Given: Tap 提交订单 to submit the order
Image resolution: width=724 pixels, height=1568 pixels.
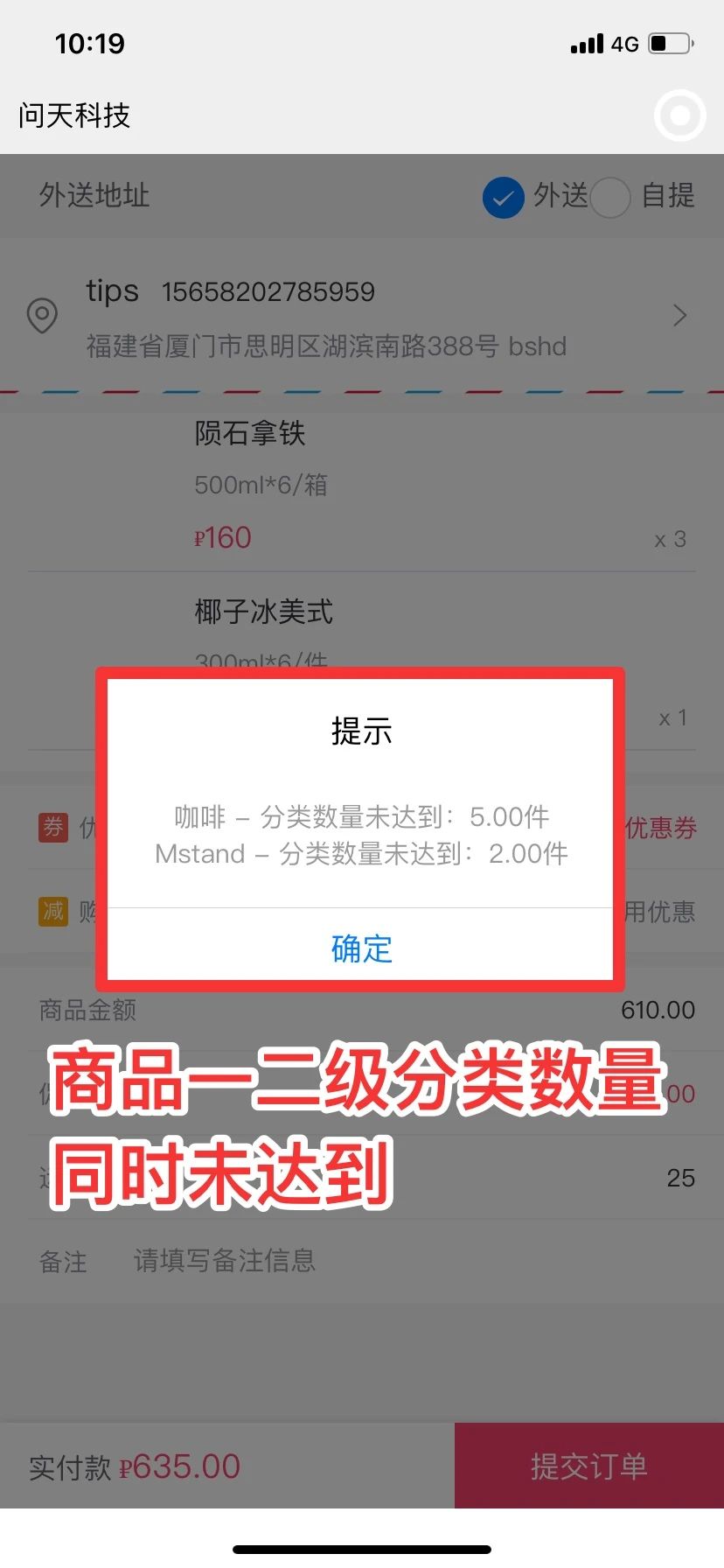Looking at the screenshot, I should coord(588,1466).
